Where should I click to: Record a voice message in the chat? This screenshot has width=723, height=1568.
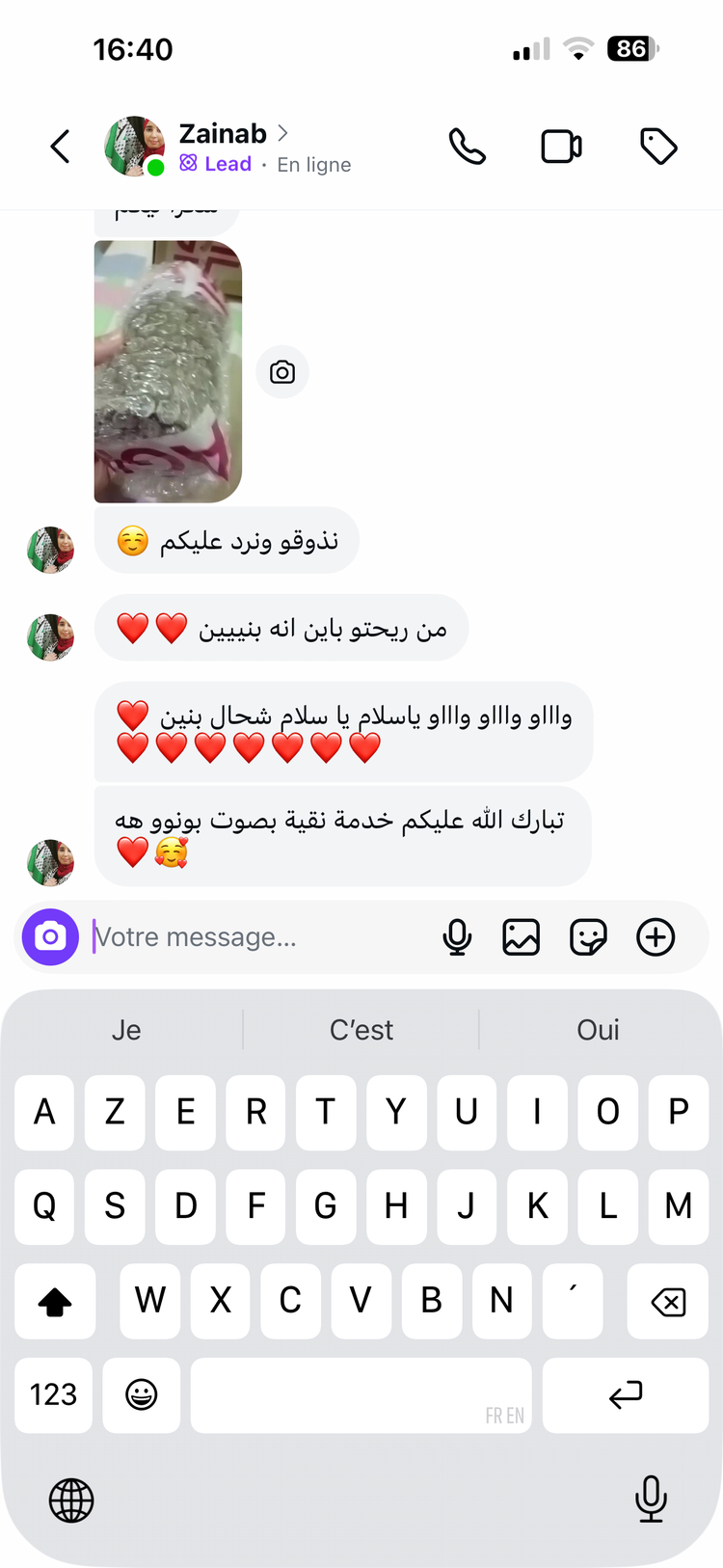click(x=457, y=937)
